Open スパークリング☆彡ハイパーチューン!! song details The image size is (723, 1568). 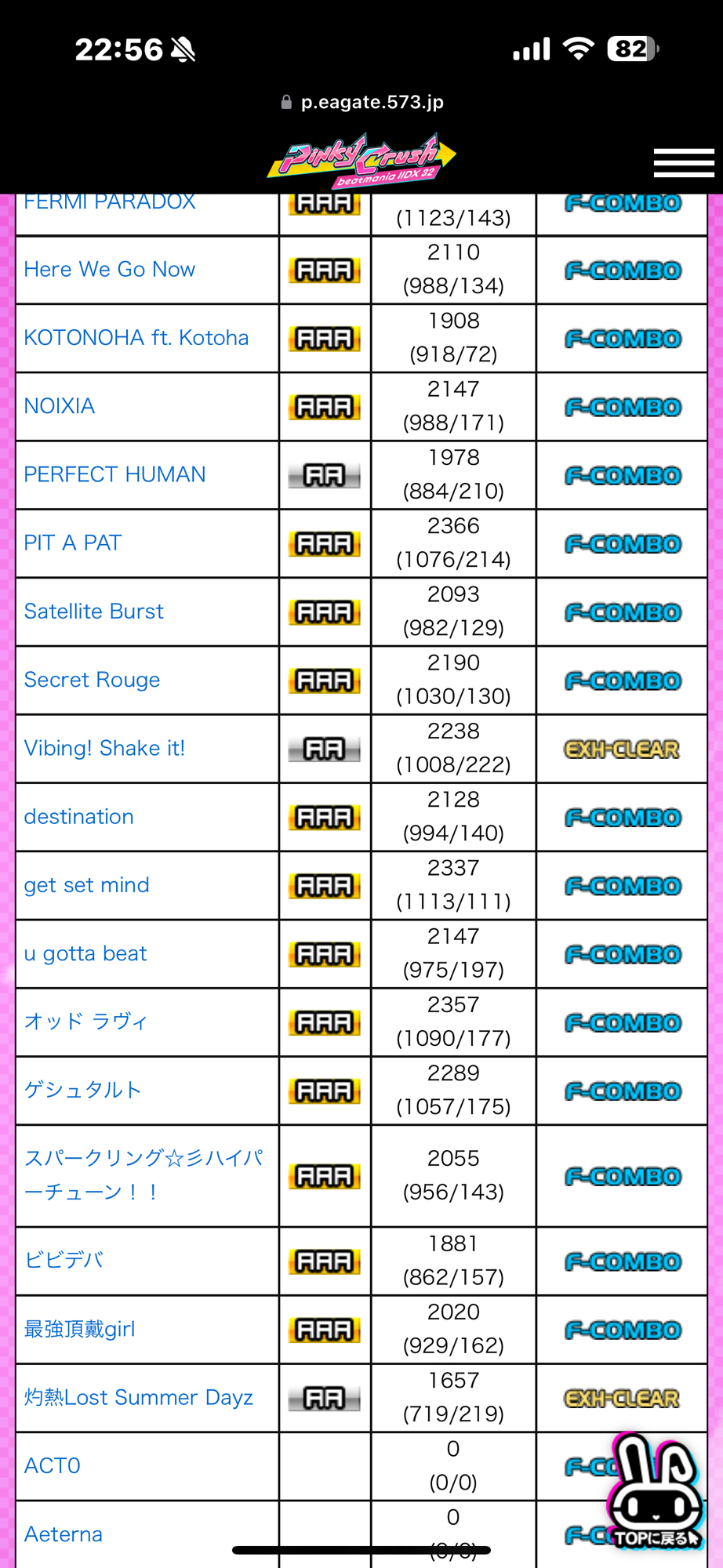pos(144,1174)
